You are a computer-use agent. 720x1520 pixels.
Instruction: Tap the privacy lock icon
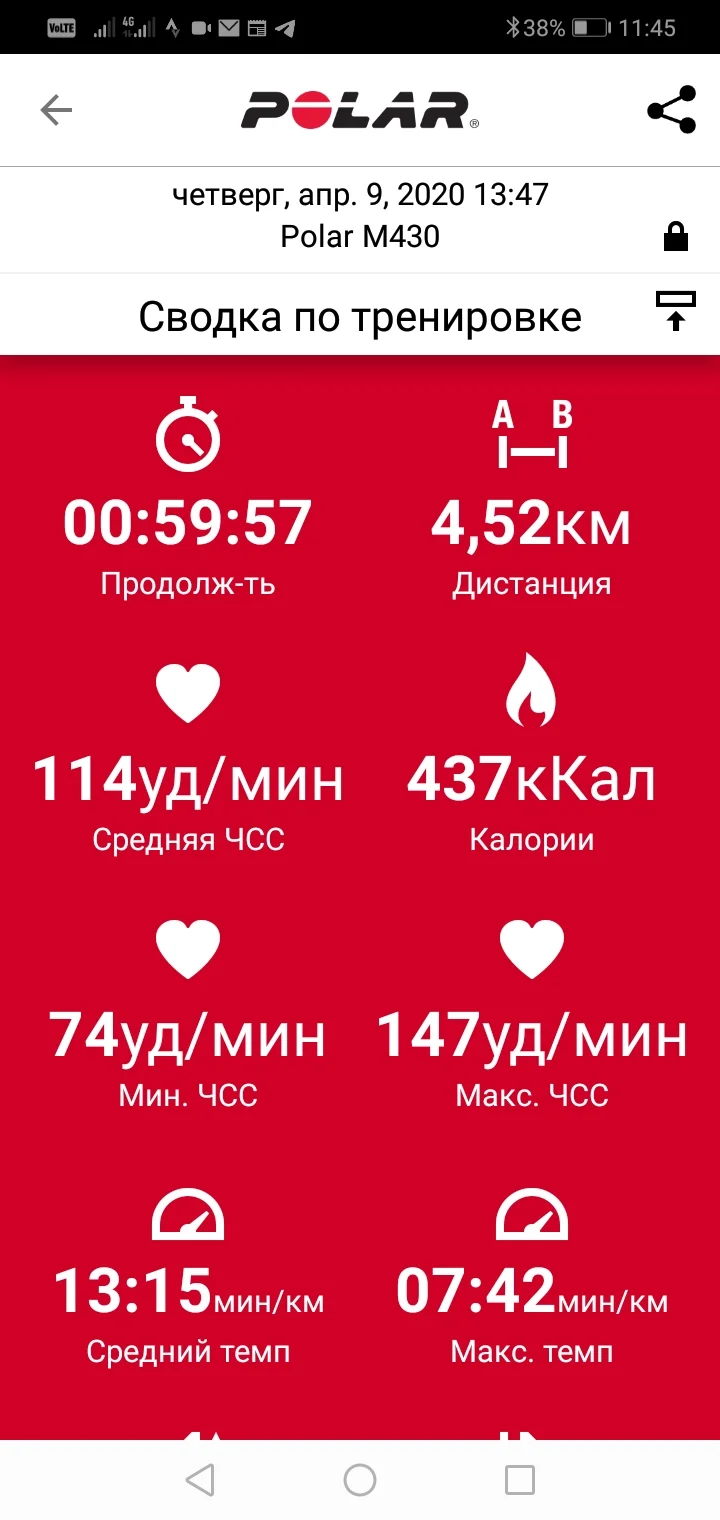tap(676, 237)
